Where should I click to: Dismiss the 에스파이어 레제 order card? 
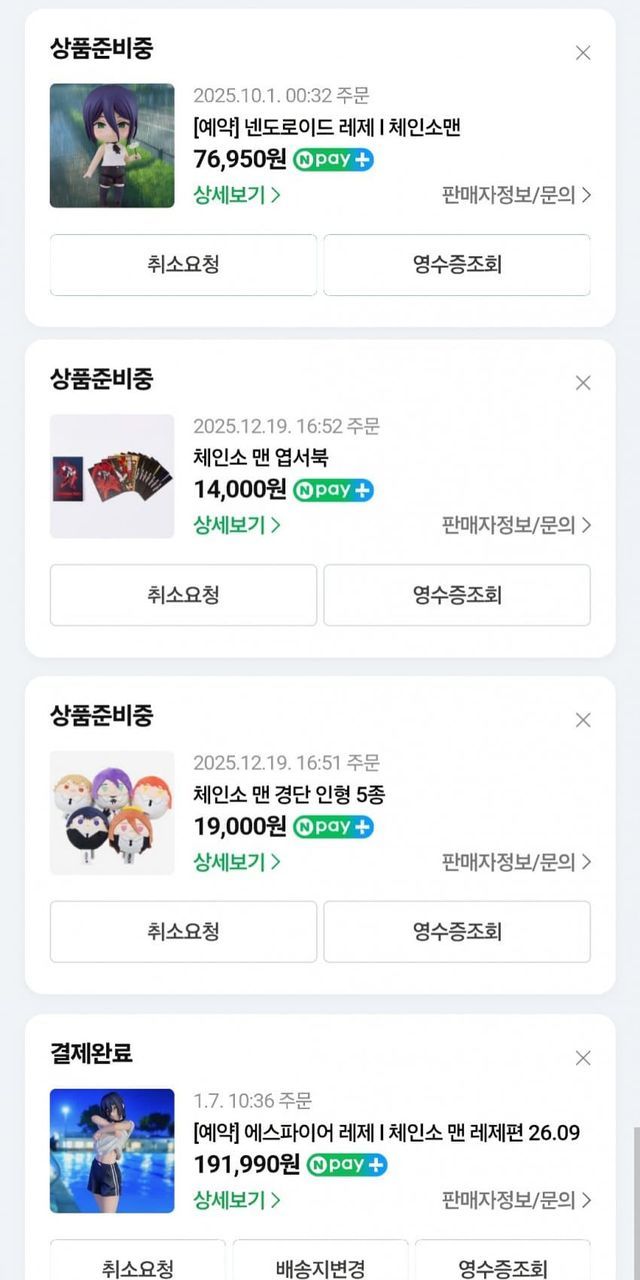pyautogui.click(x=583, y=1058)
